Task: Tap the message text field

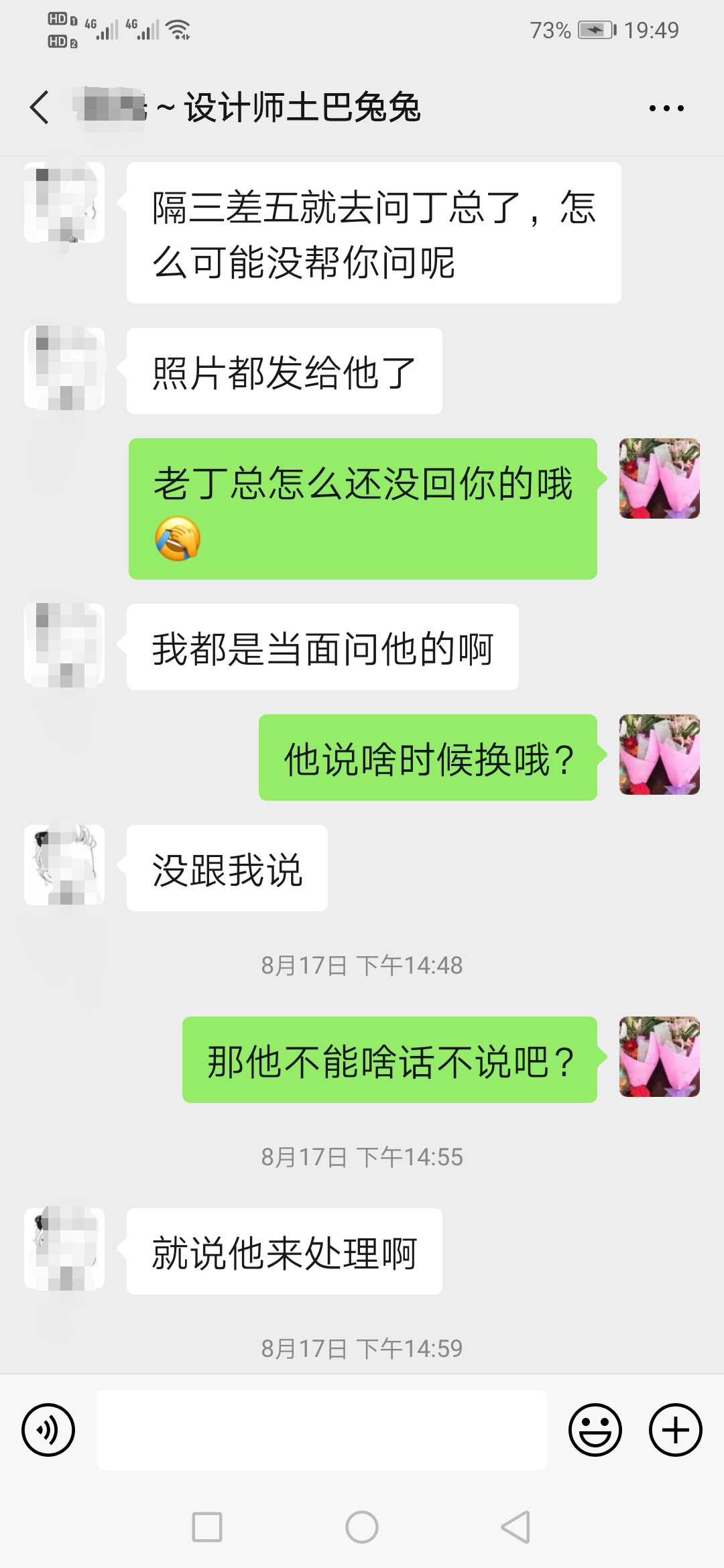Action: tap(322, 1429)
